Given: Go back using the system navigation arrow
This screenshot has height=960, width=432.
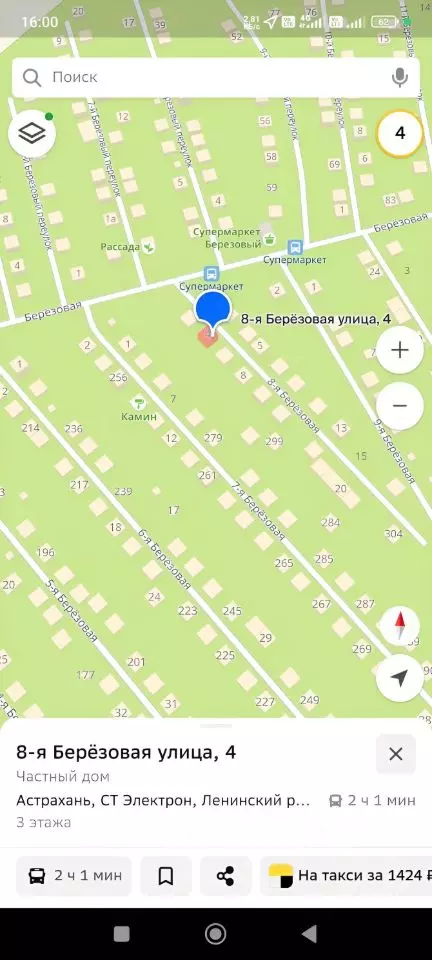Looking at the screenshot, I should coord(310,934).
